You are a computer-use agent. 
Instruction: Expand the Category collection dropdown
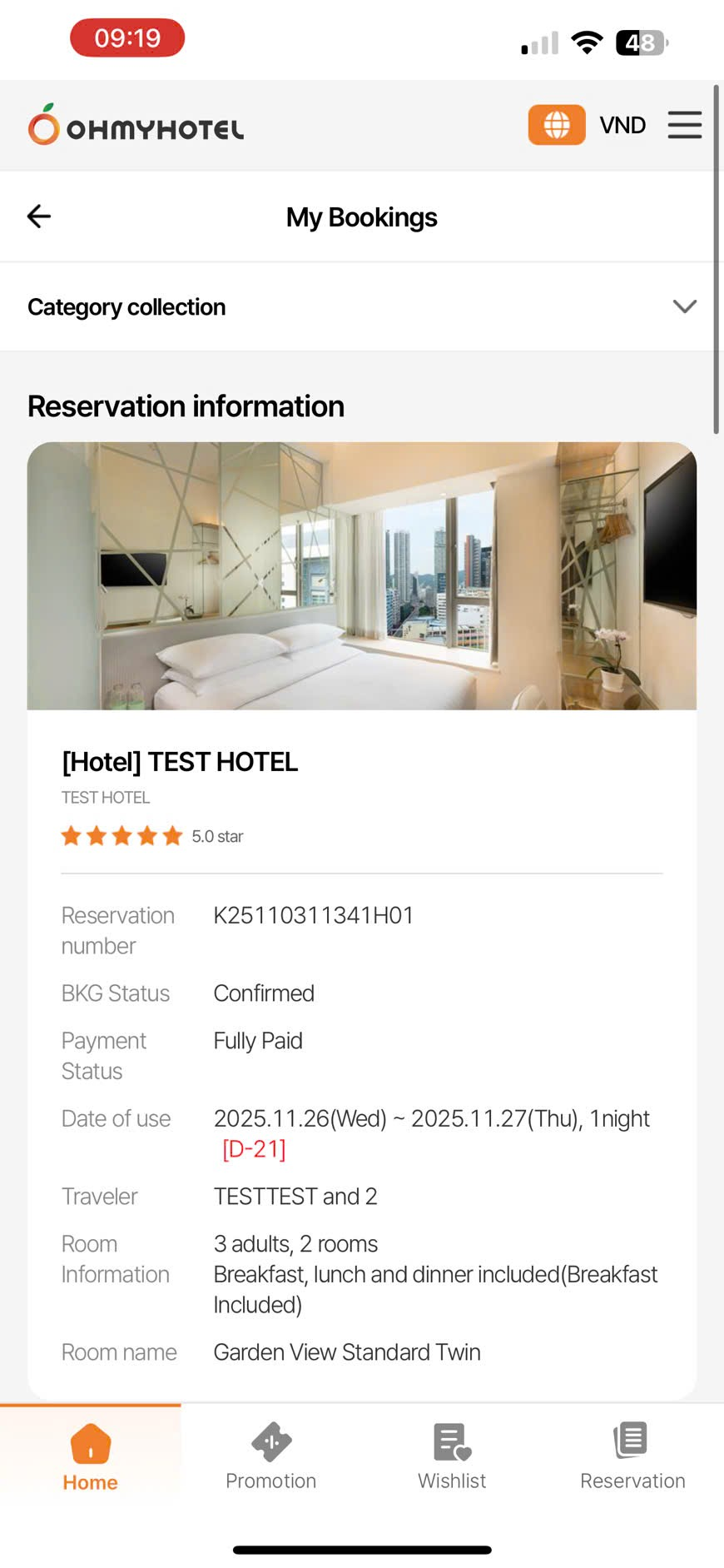coord(684,306)
